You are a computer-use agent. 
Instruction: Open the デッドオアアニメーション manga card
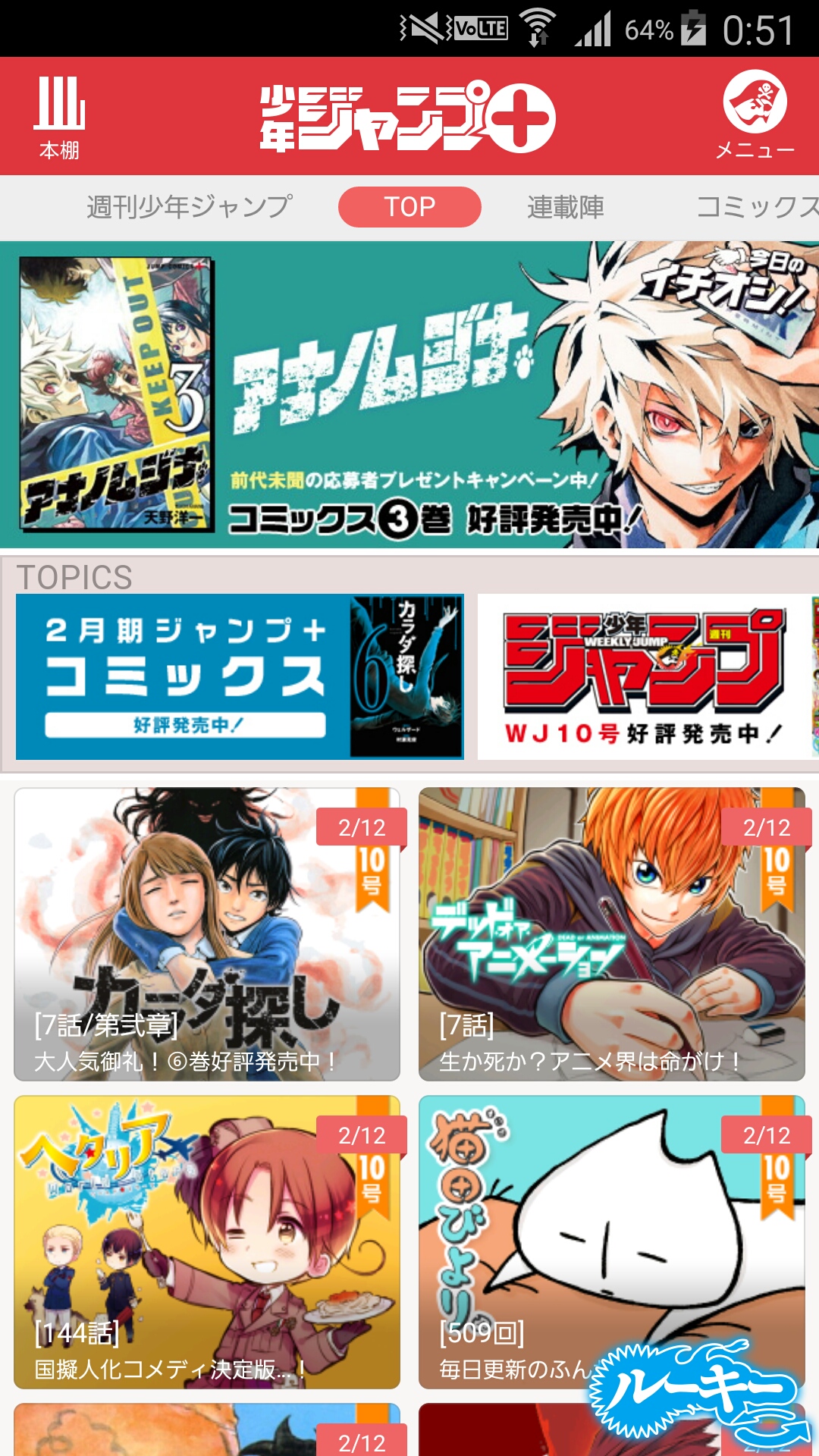coord(611,934)
